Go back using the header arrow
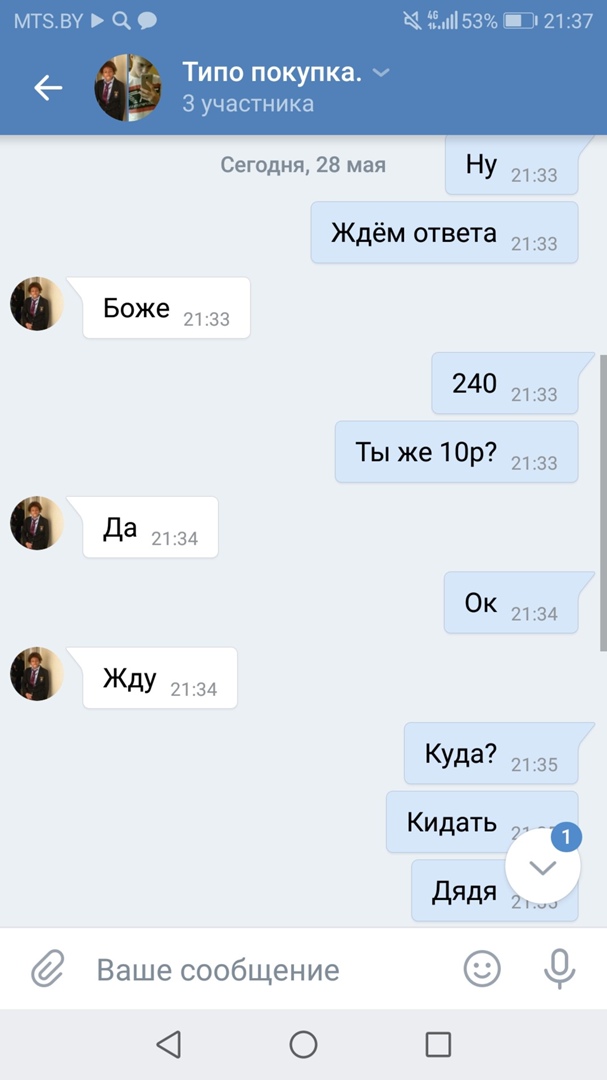This screenshot has width=607, height=1080. [x=48, y=88]
